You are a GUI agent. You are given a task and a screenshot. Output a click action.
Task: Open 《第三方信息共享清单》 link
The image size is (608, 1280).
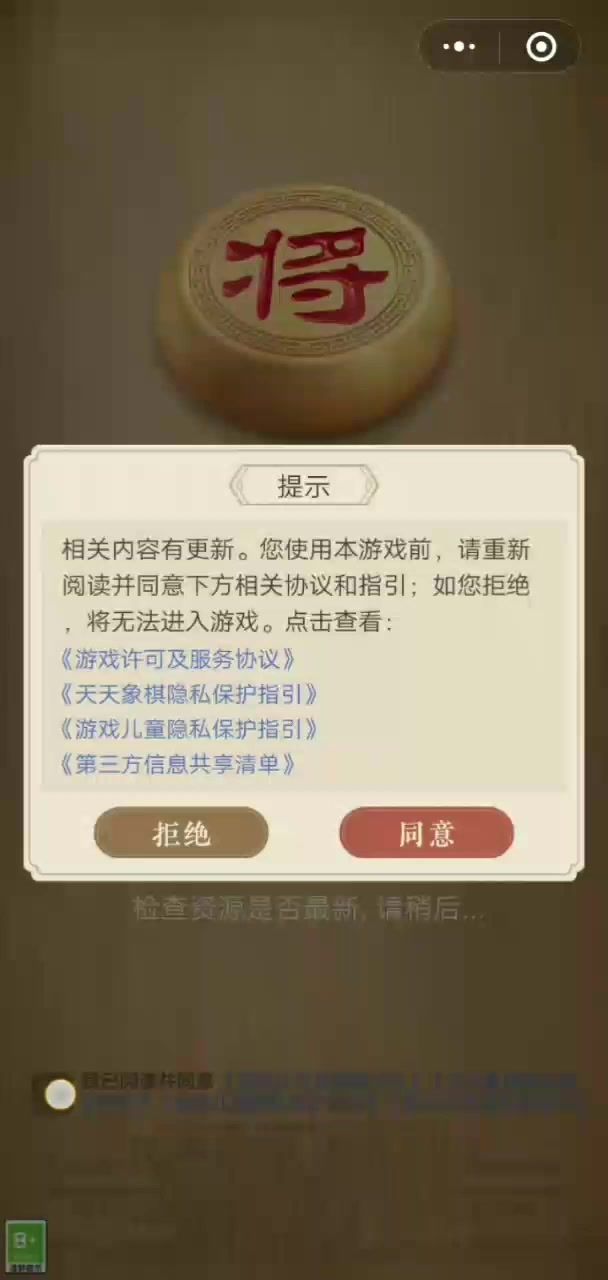tap(179, 765)
